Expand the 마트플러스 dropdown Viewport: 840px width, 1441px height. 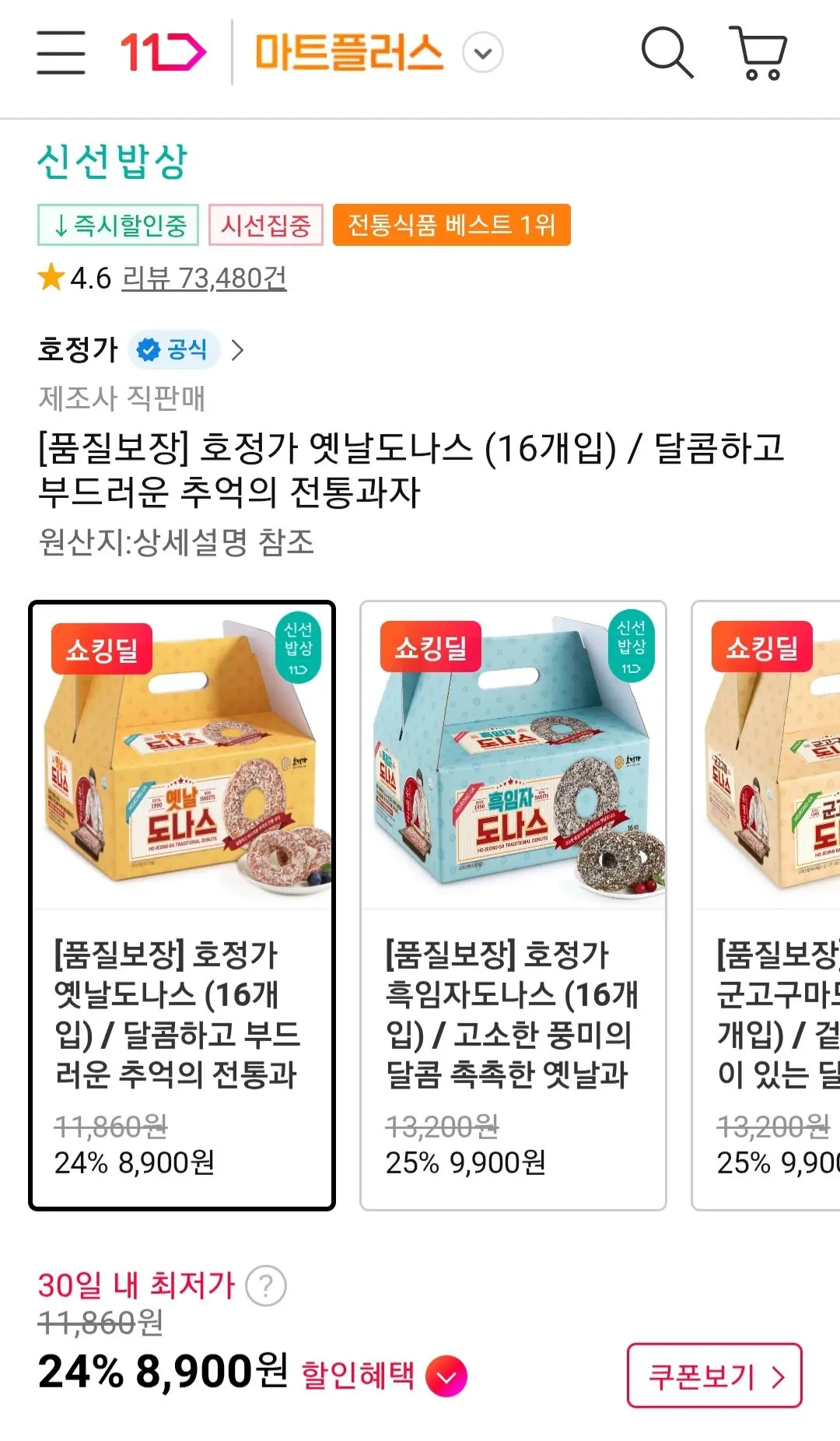tap(483, 53)
